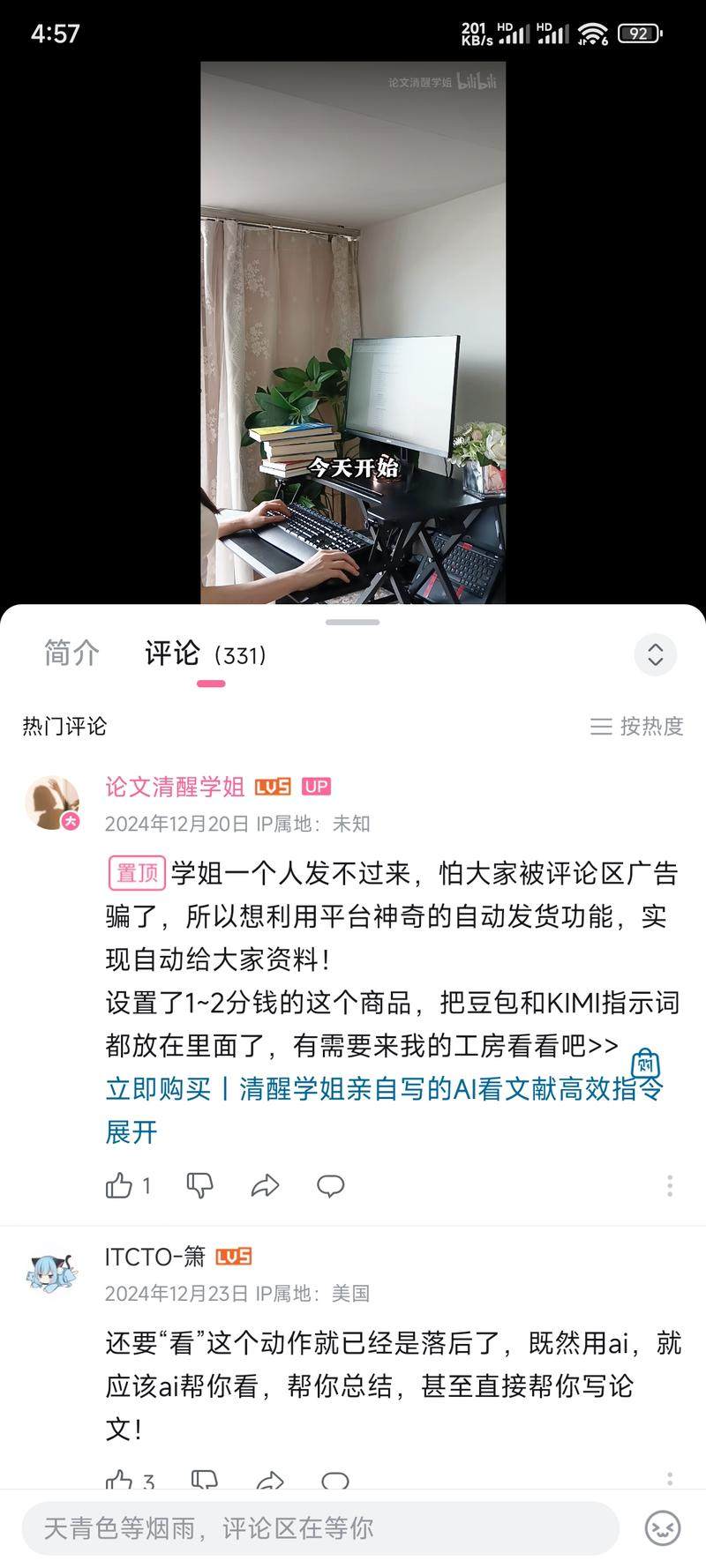Viewport: 706px width, 1568px height.
Task: Expand the comment panel with the arrows button
Action: (x=655, y=654)
